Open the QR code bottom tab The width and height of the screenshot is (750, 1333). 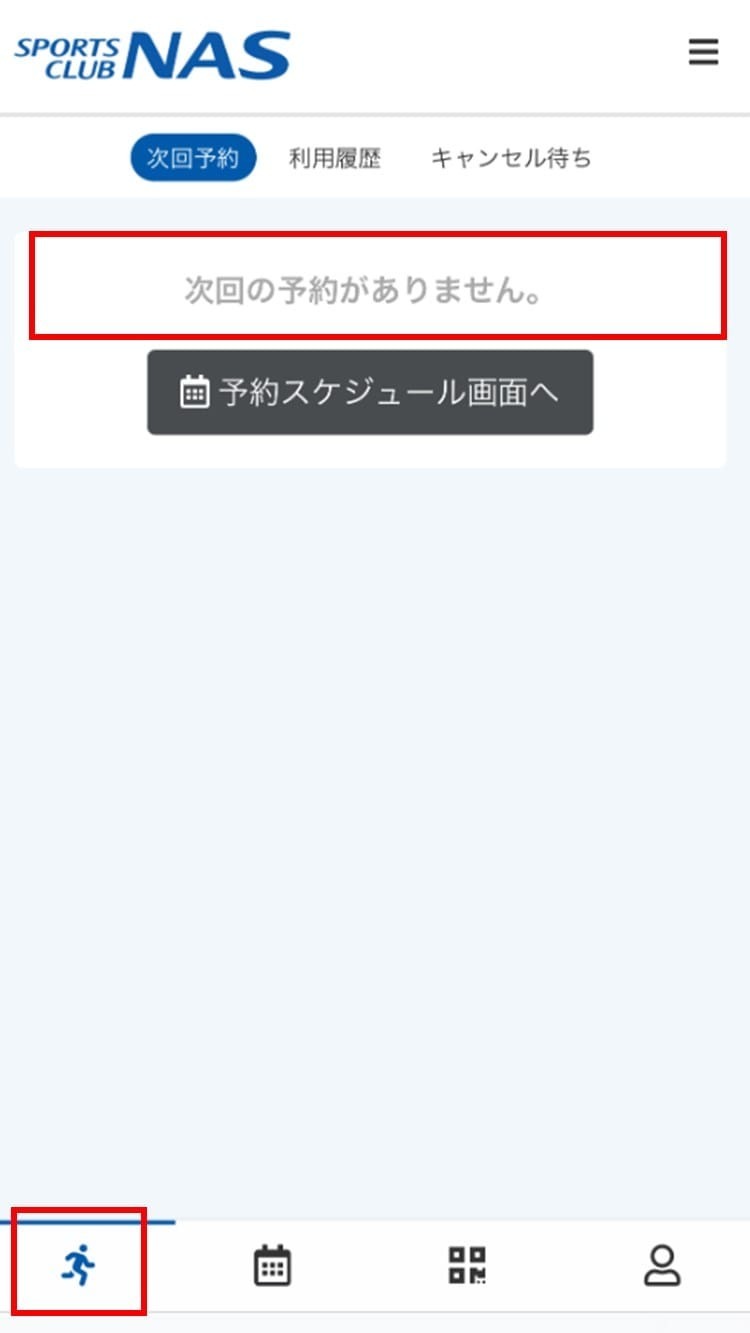point(467,1265)
